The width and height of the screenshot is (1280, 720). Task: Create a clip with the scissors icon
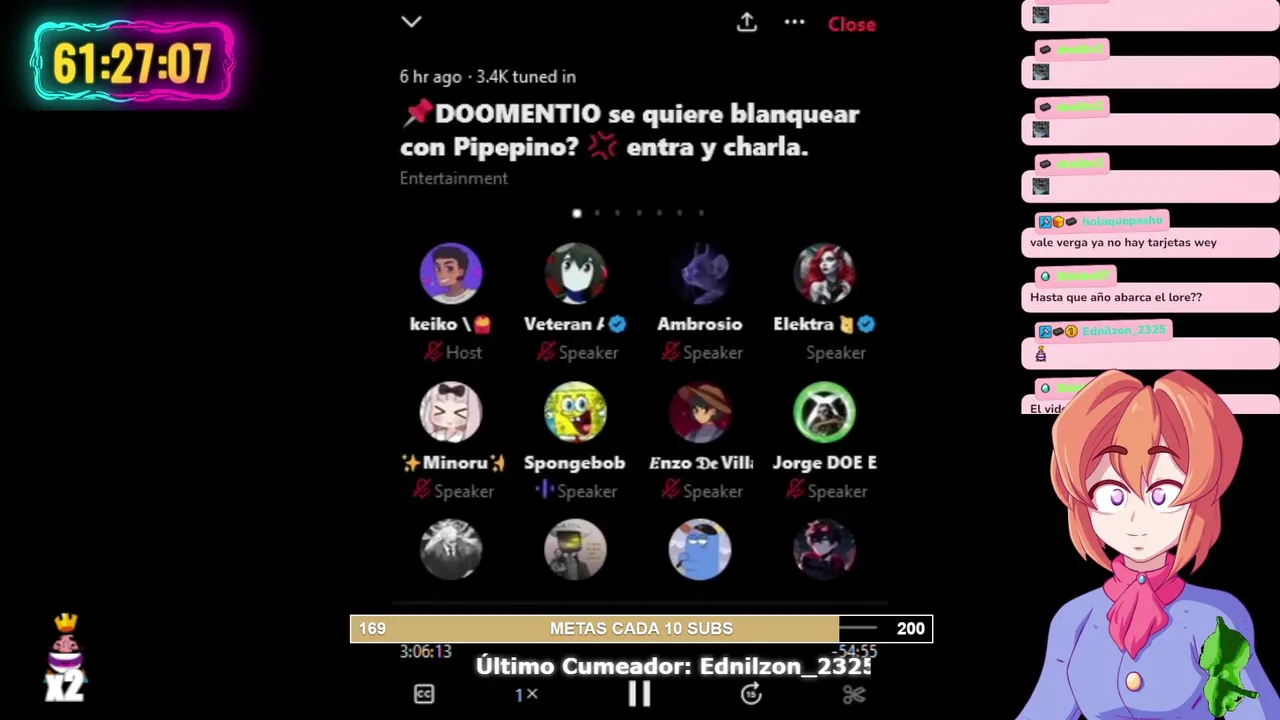(853, 694)
